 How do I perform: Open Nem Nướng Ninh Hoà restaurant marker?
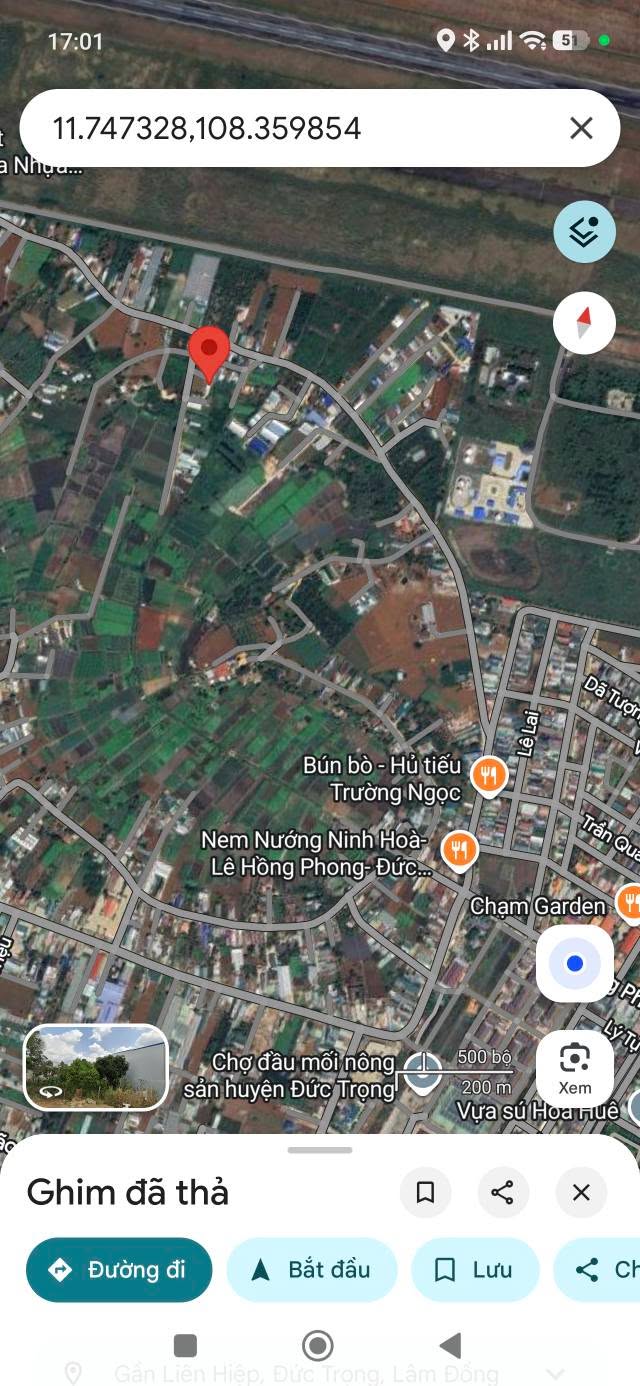coord(459,849)
